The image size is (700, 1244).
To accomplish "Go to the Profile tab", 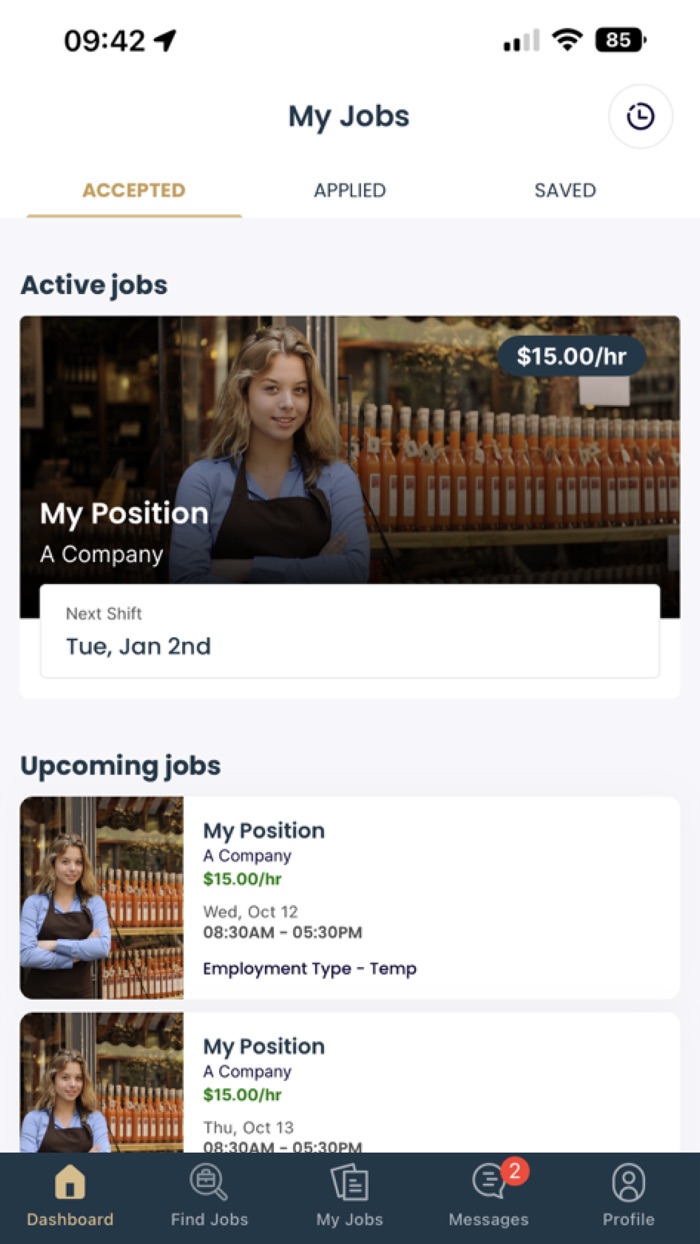I will click(629, 1197).
